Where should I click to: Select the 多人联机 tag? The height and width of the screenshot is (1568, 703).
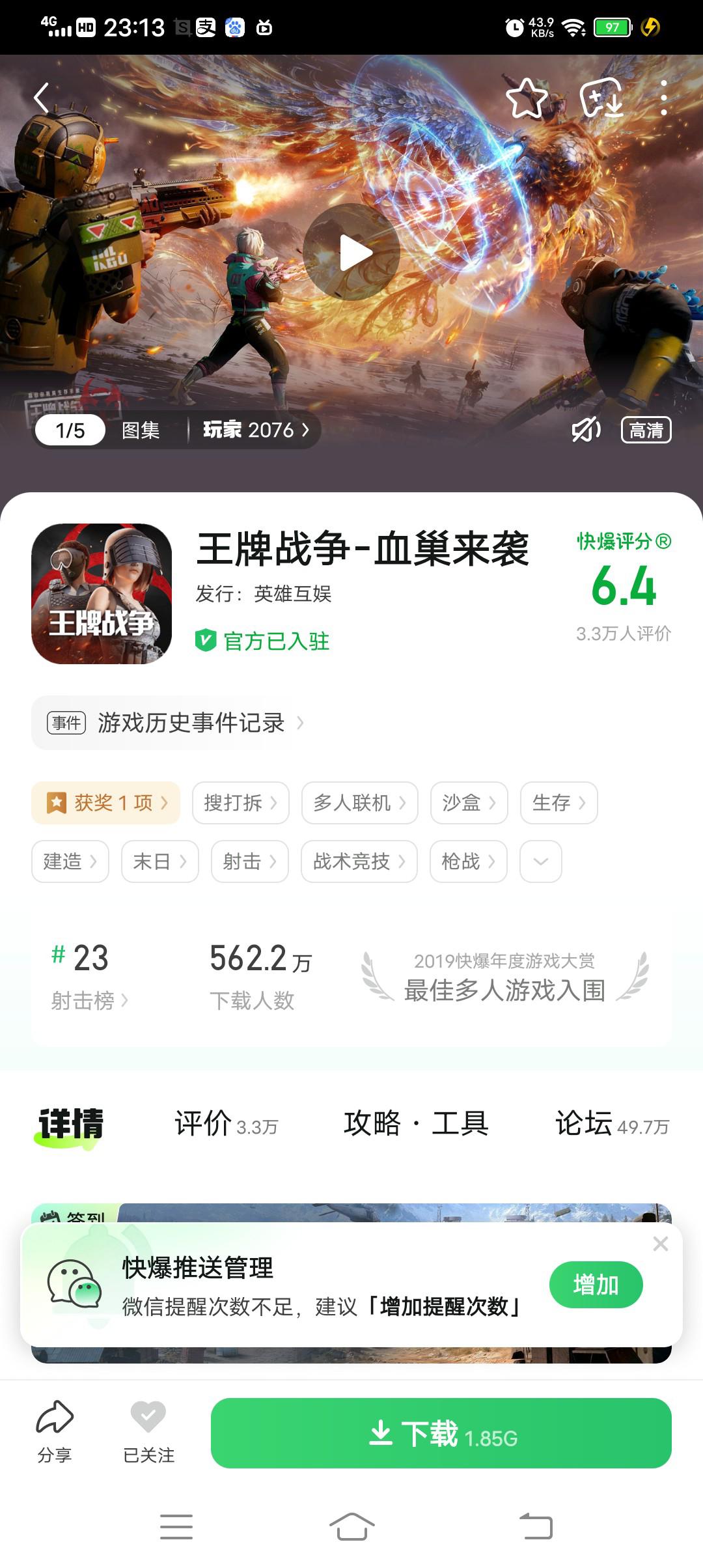tap(359, 803)
